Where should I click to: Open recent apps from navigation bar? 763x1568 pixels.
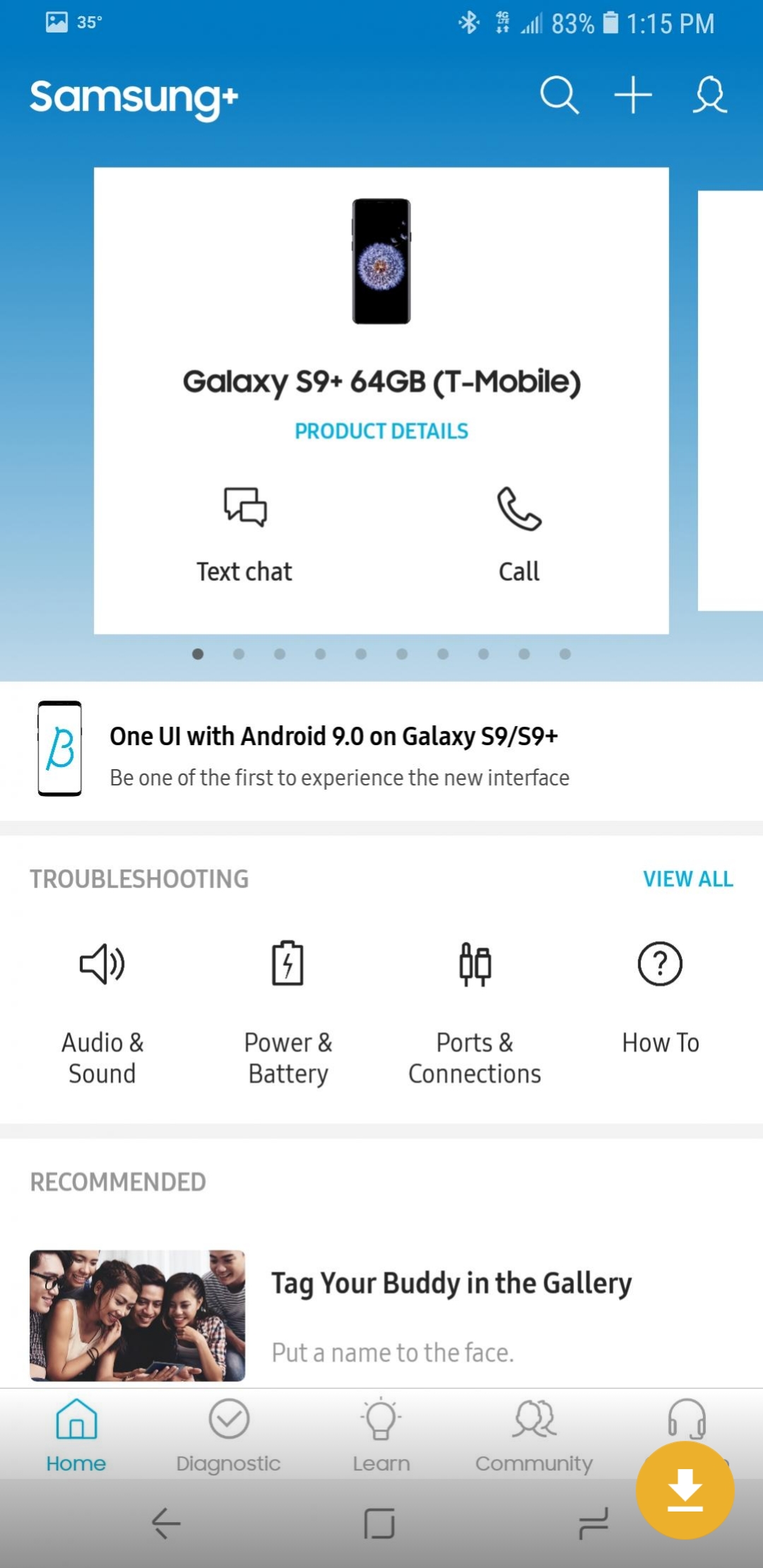(593, 1523)
